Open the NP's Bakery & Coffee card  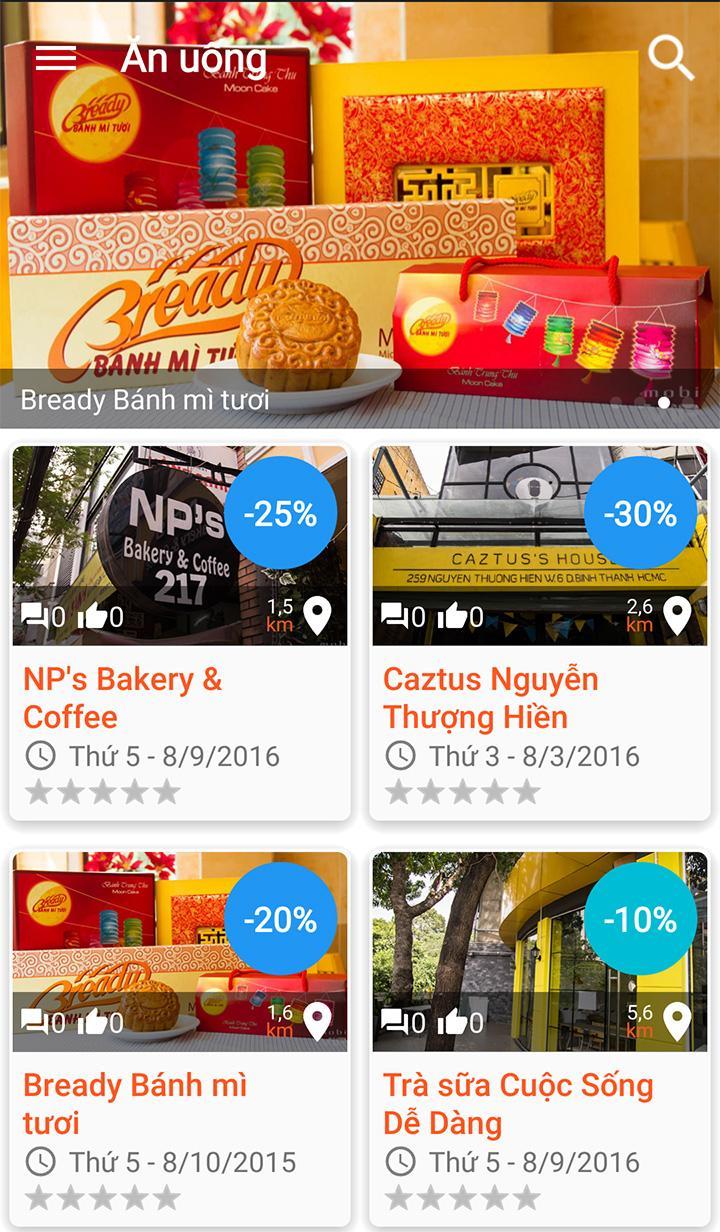[180, 698]
